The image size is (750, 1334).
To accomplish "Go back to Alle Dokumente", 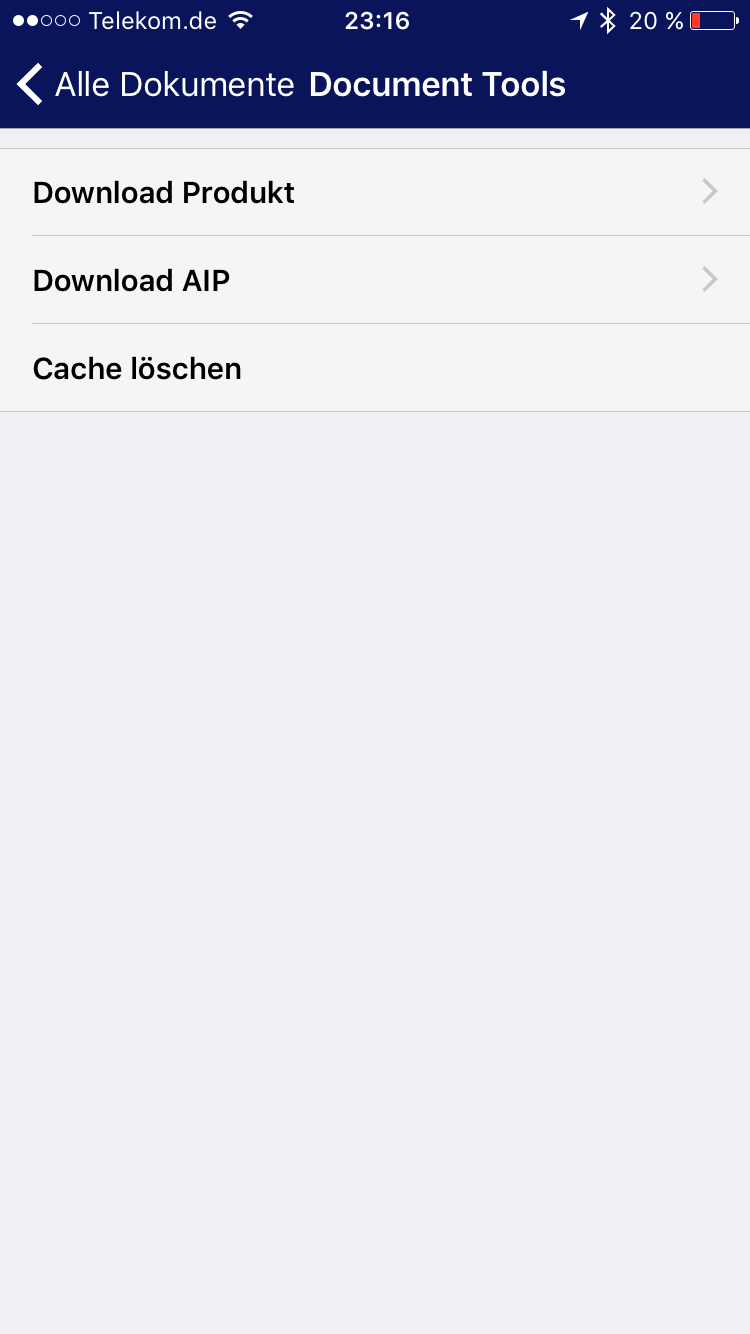I will (155, 85).
